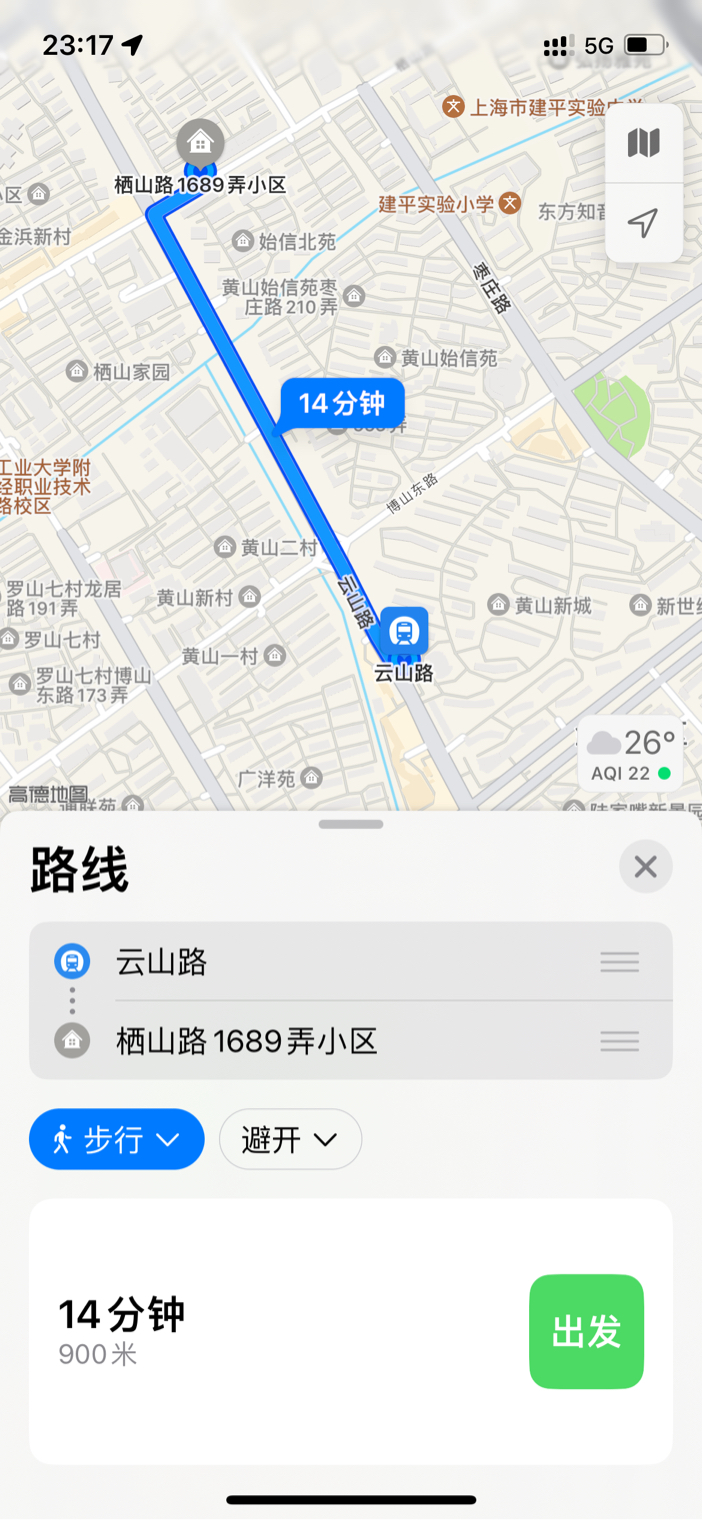Start navigation with the 出发 button
This screenshot has height=1520, width=703.
coord(586,1331)
